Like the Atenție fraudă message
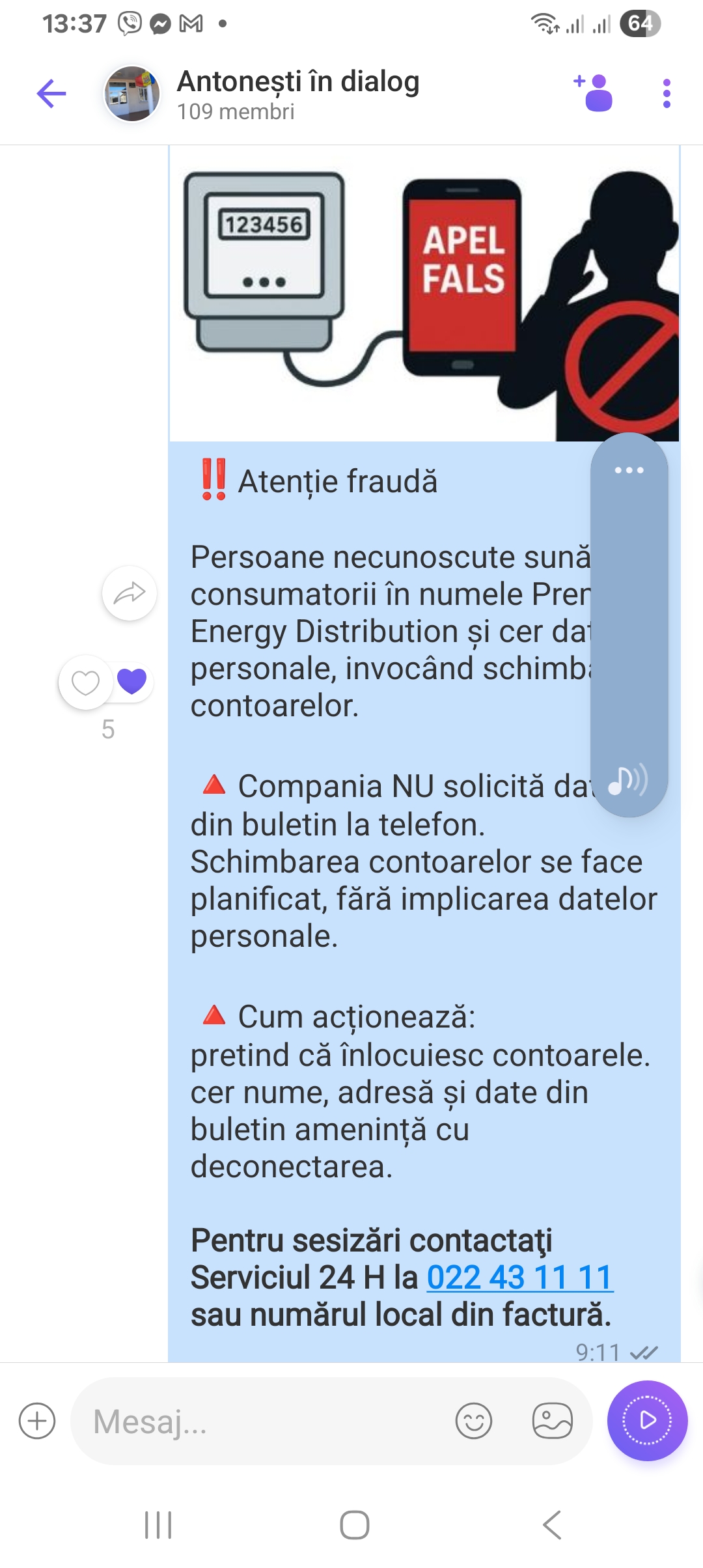 click(x=85, y=682)
